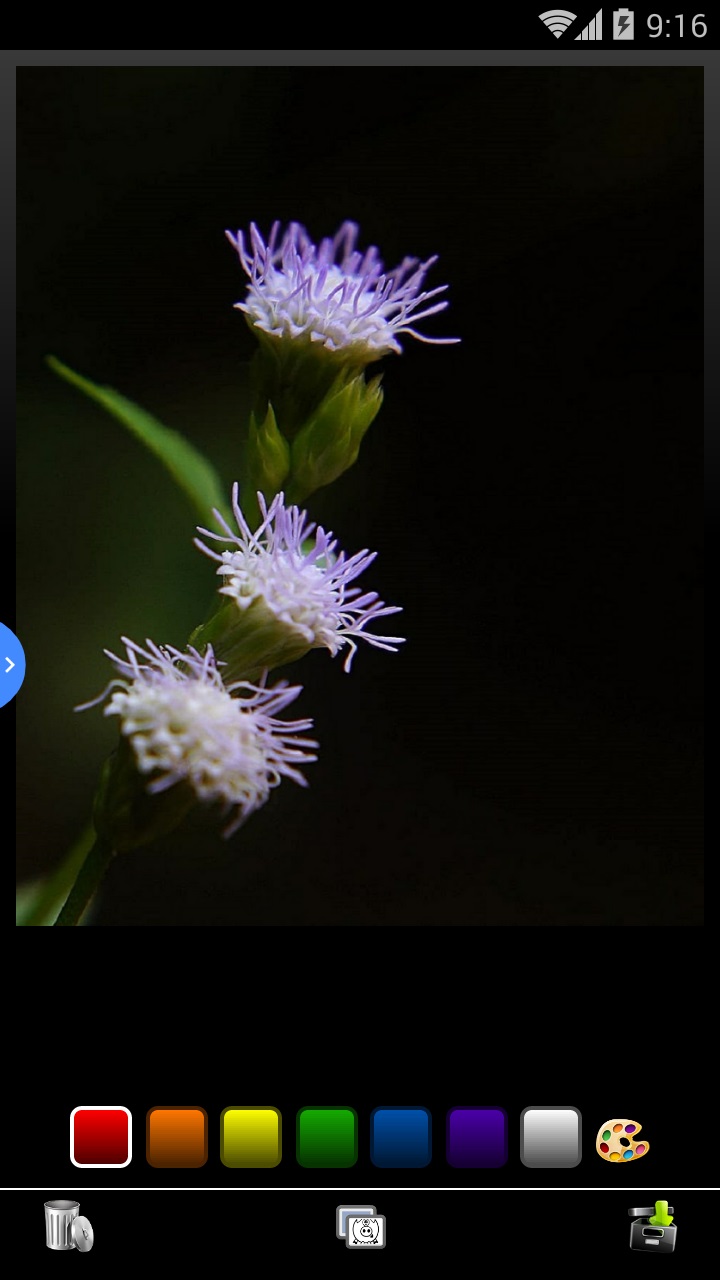Open the picture gallery icon
This screenshot has width=720, height=1280.
point(361,1227)
